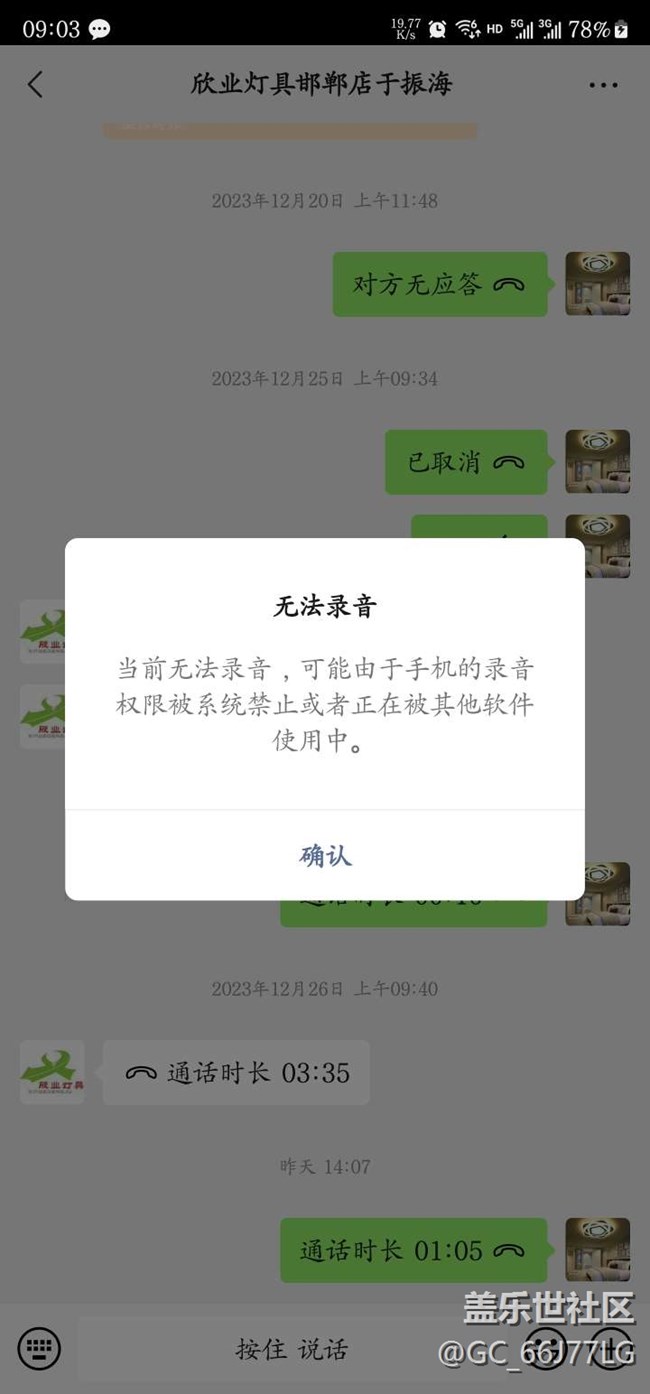650x1394 pixels.
Task: Open the 通话时长 03:35 call record
Action: coord(237,1073)
